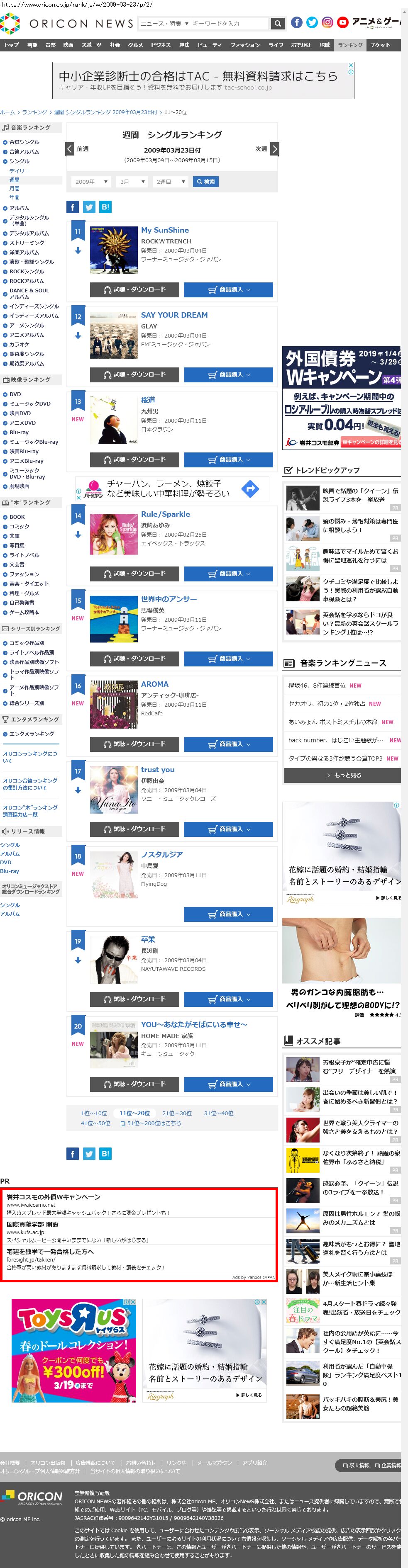Share via the Twitter icon above rankings
The width and height of the screenshot is (408, 1568).
[89, 207]
